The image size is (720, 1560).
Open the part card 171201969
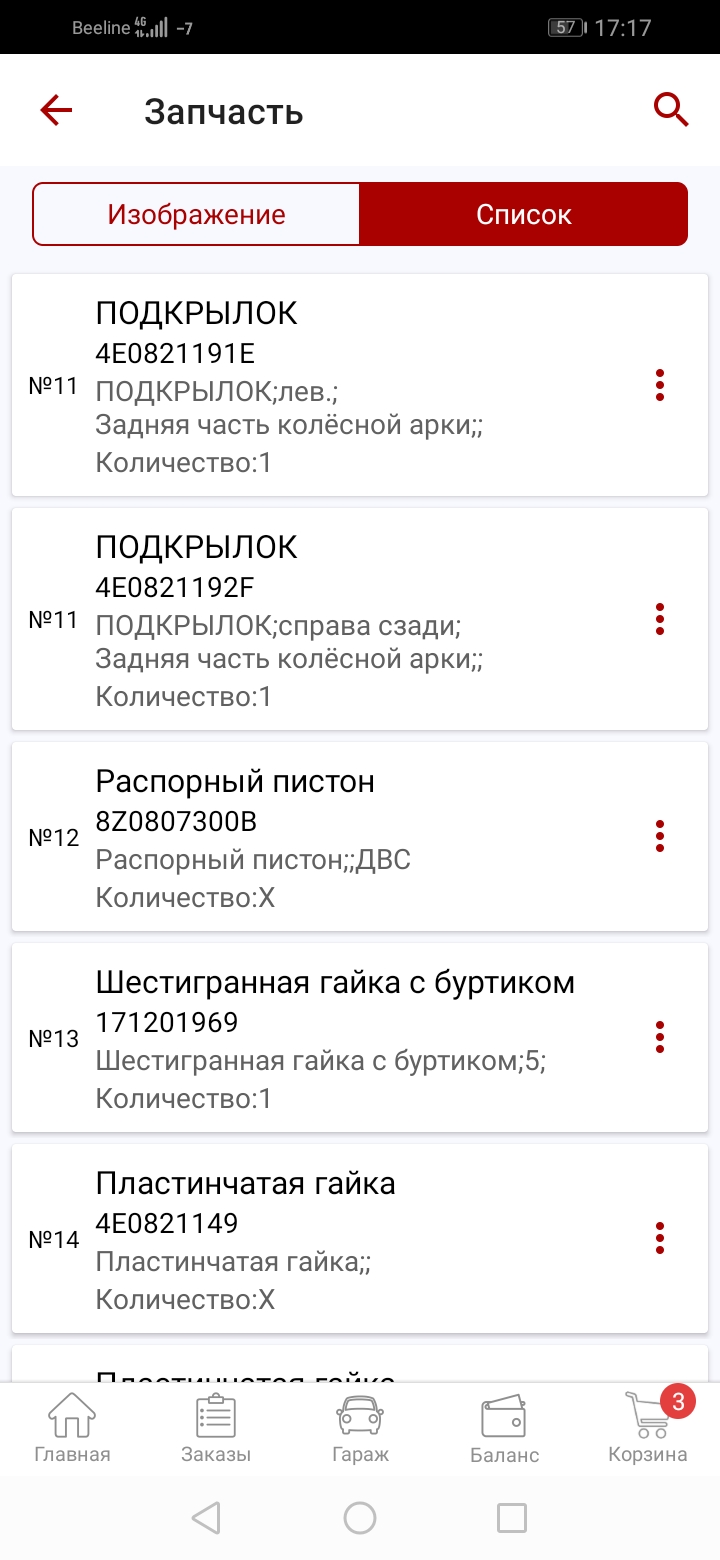[x=330, y=1037]
